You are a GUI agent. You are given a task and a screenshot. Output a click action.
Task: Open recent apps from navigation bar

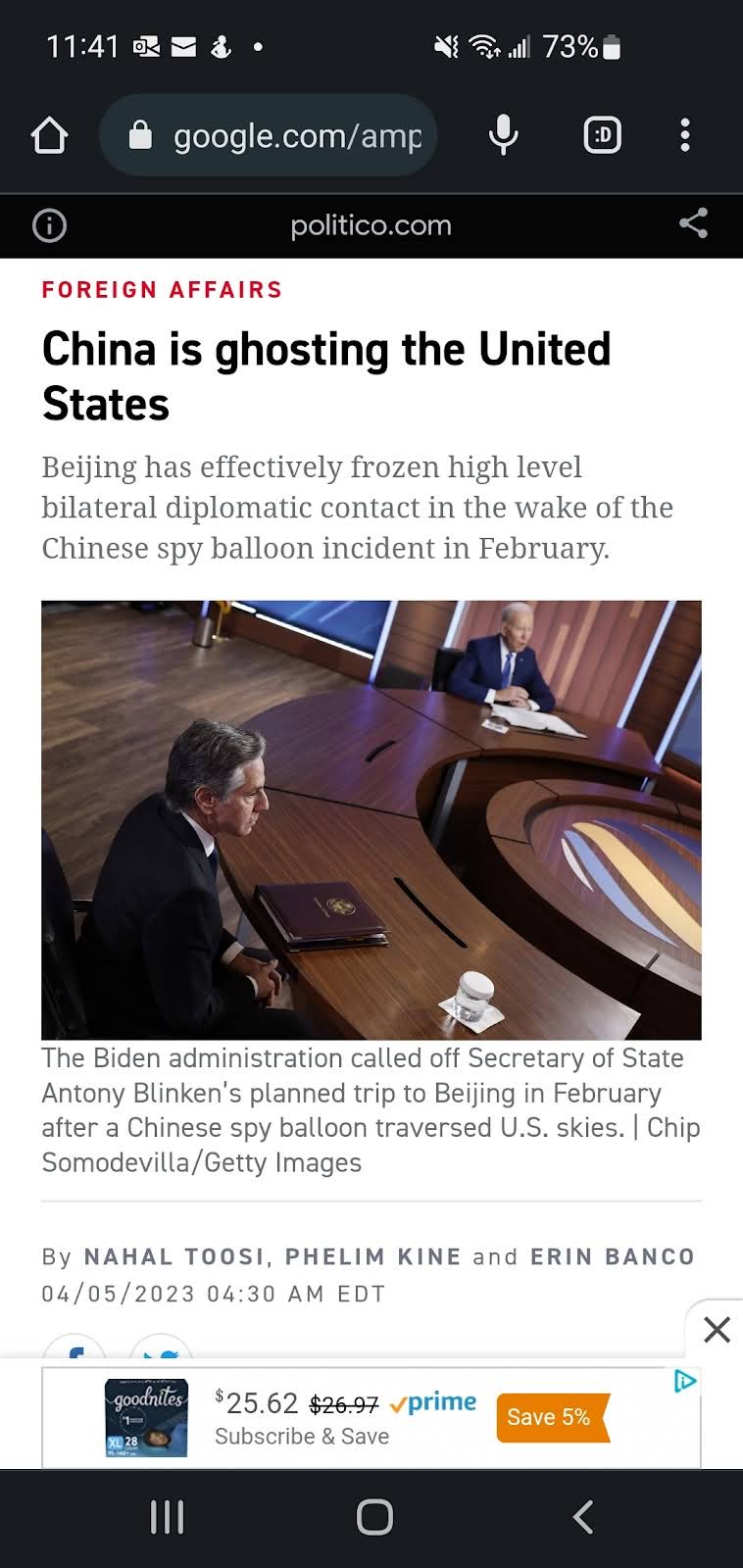coord(167,1517)
